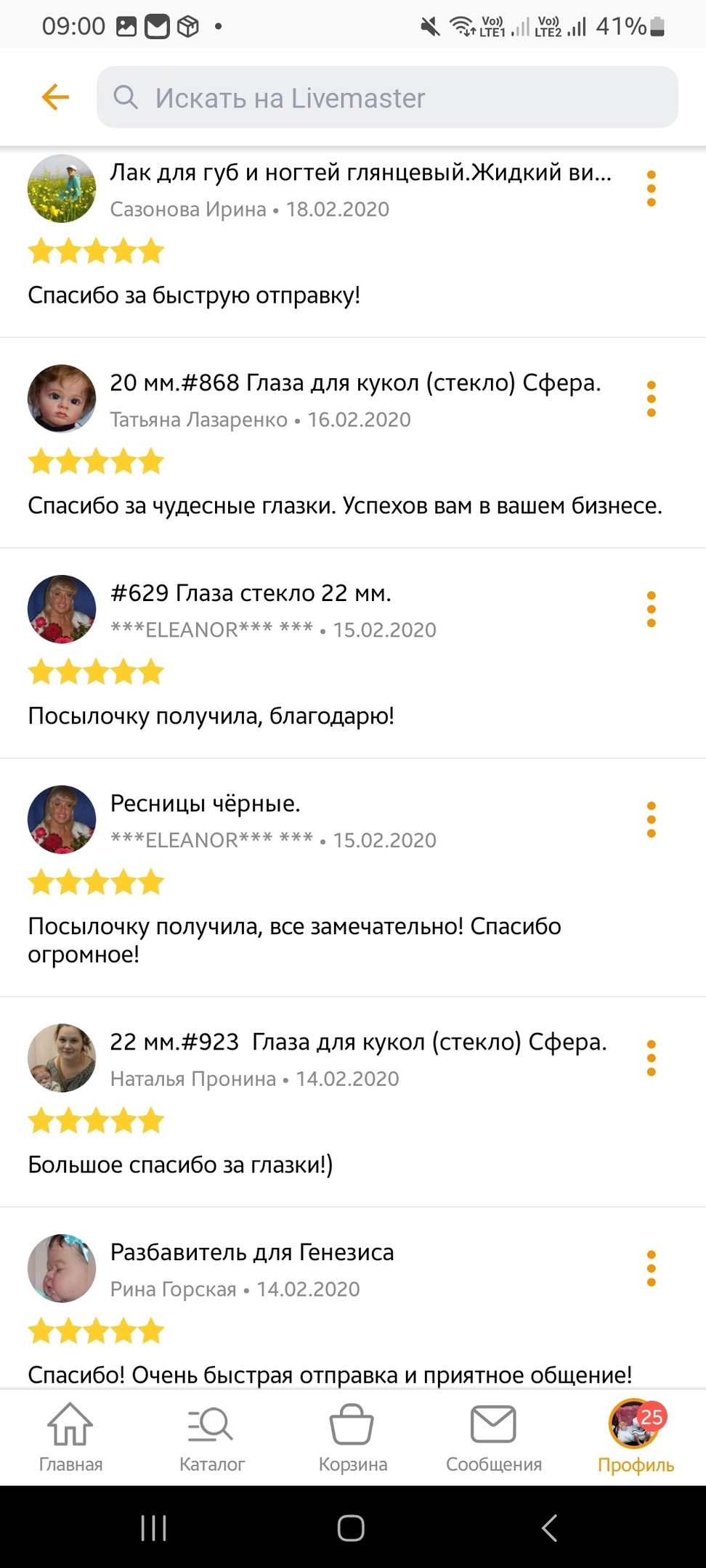Viewport: 706px width, 1568px height.
Task: Open the system recent apps
Action: (x=153, y=1528)
